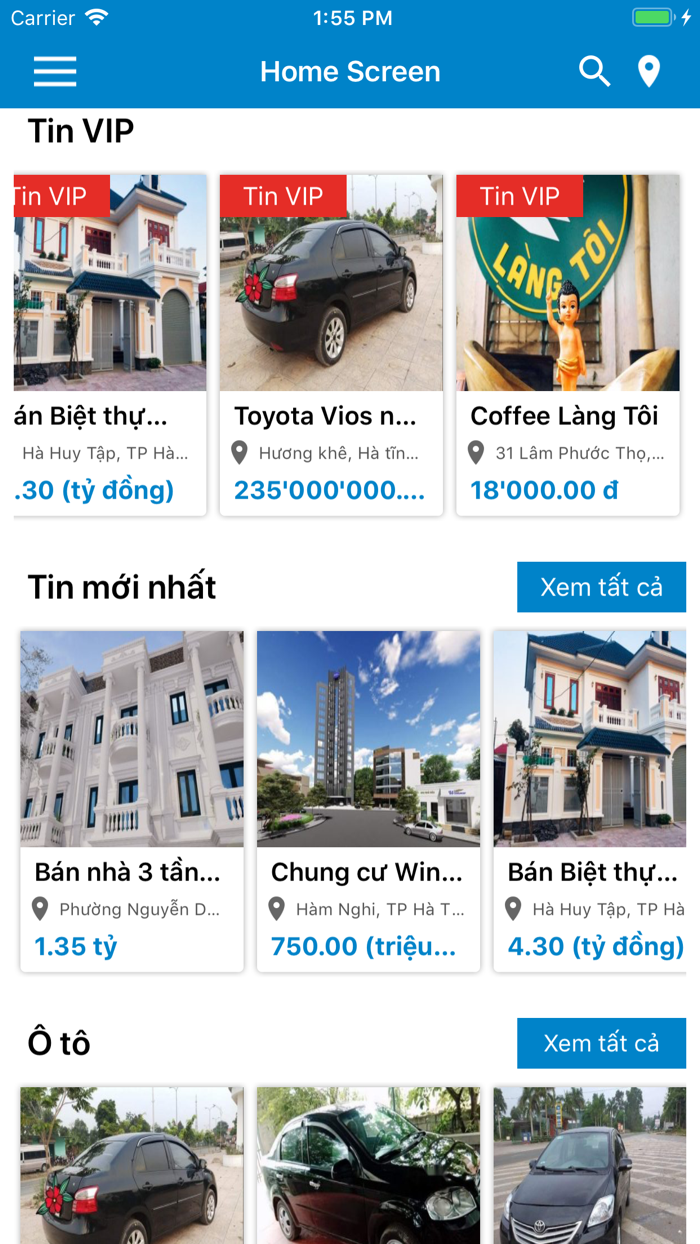Show all listings in Ô tô section
This screenshot has width=700, height=1244.
pos(601,1043)
